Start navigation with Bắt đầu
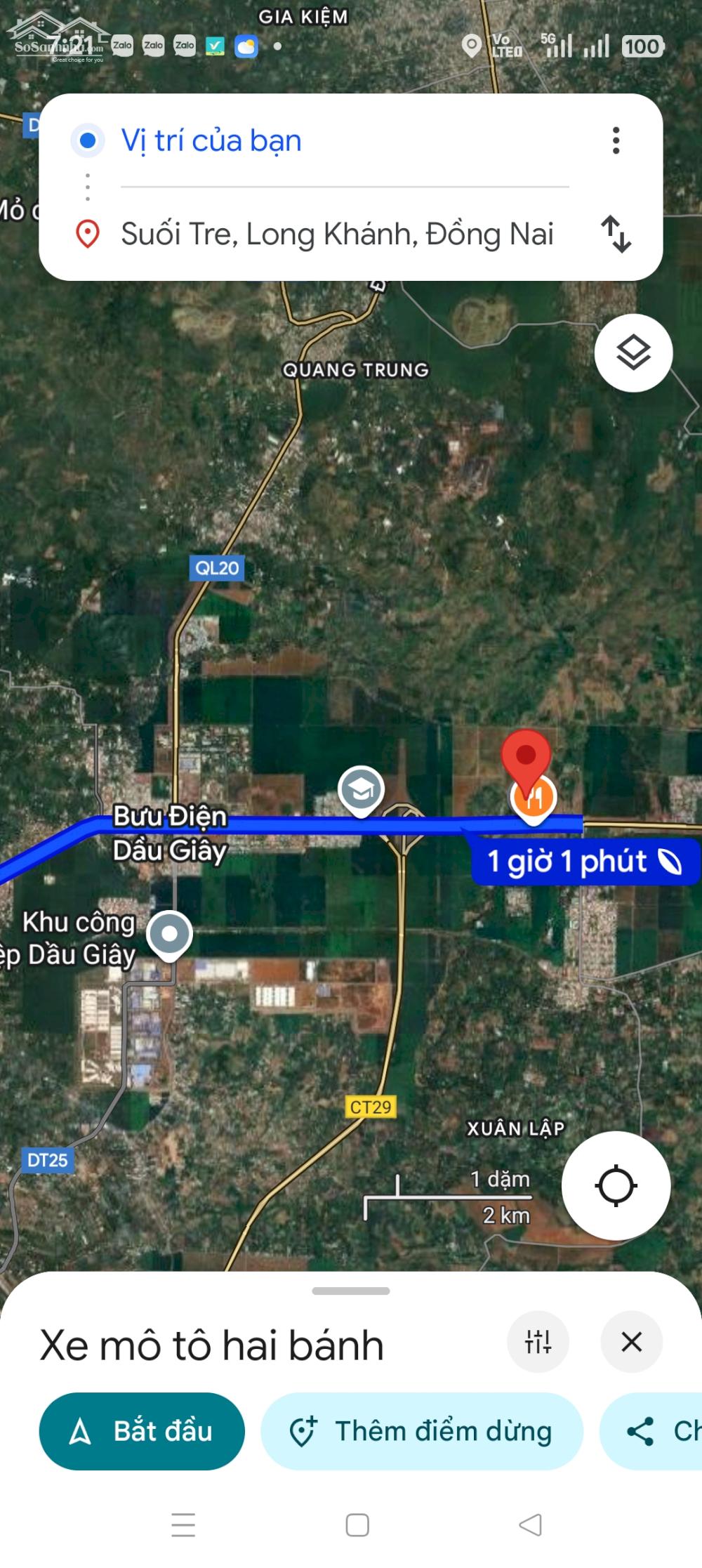 (x=142, y=1431)
